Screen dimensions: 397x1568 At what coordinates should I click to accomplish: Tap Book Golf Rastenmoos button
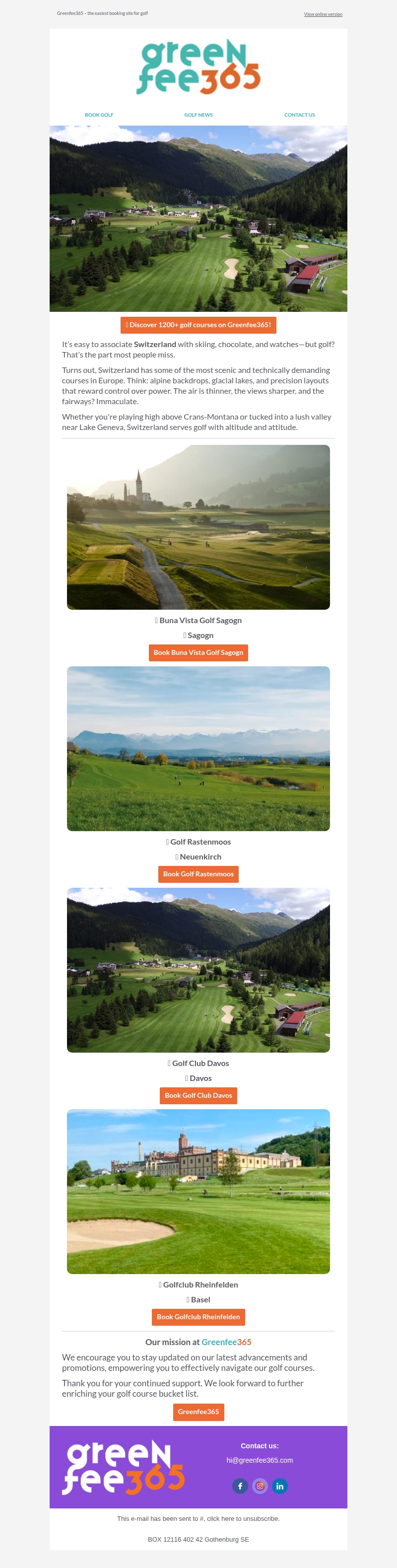pyautogui.click(x=198, y=874)
